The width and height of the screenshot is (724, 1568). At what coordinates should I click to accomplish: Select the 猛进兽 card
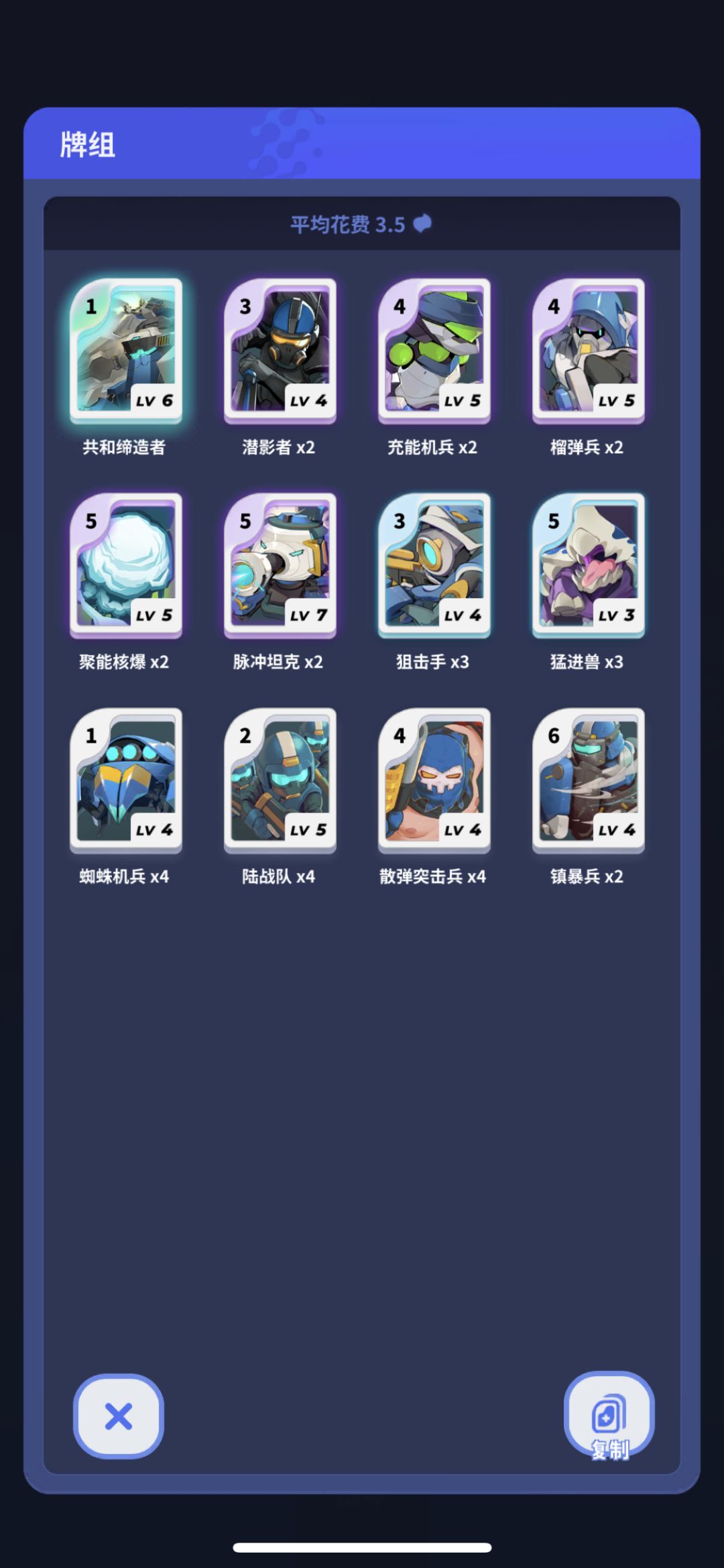point(587,566)
